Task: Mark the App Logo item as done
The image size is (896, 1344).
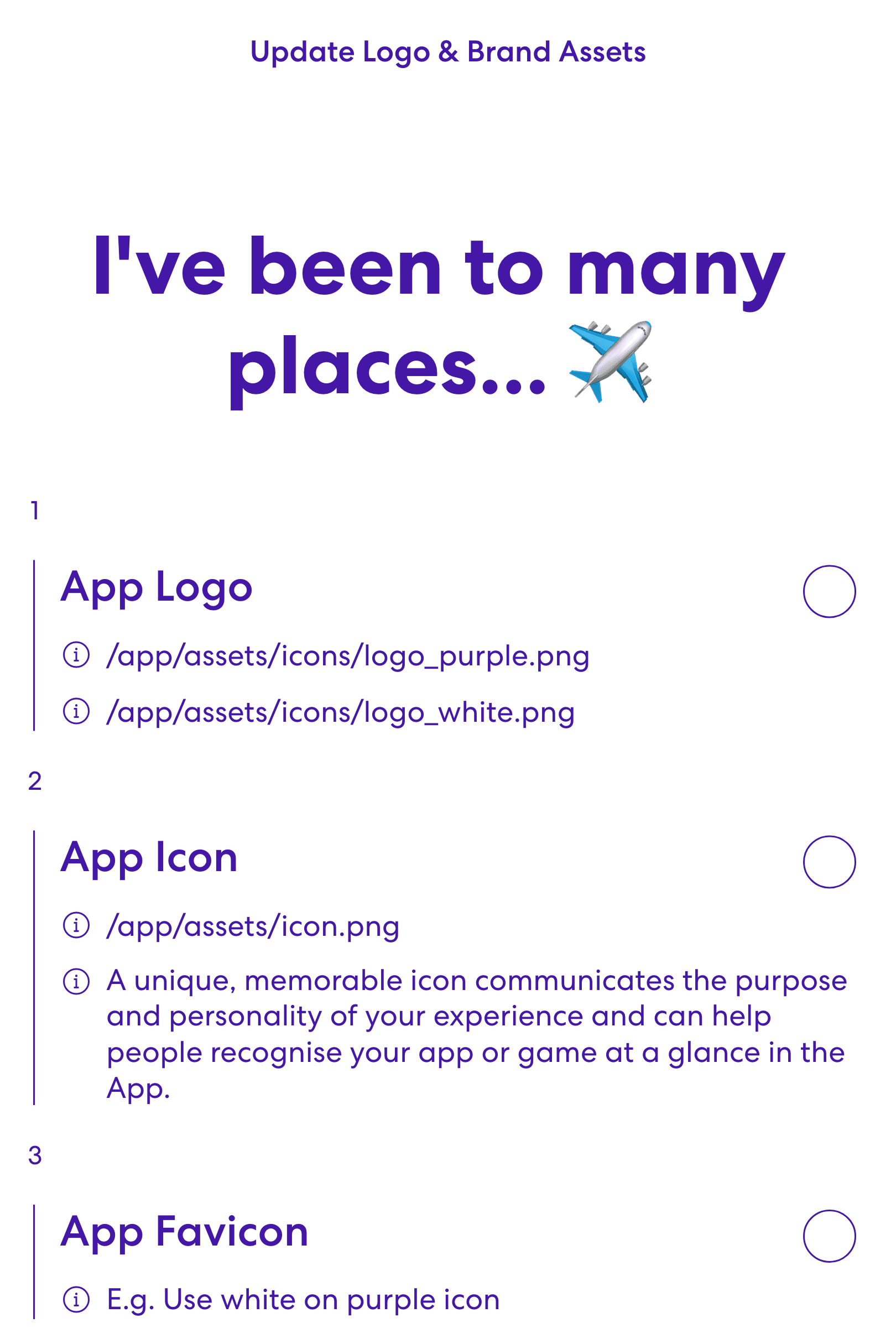Action: (829, 591)
